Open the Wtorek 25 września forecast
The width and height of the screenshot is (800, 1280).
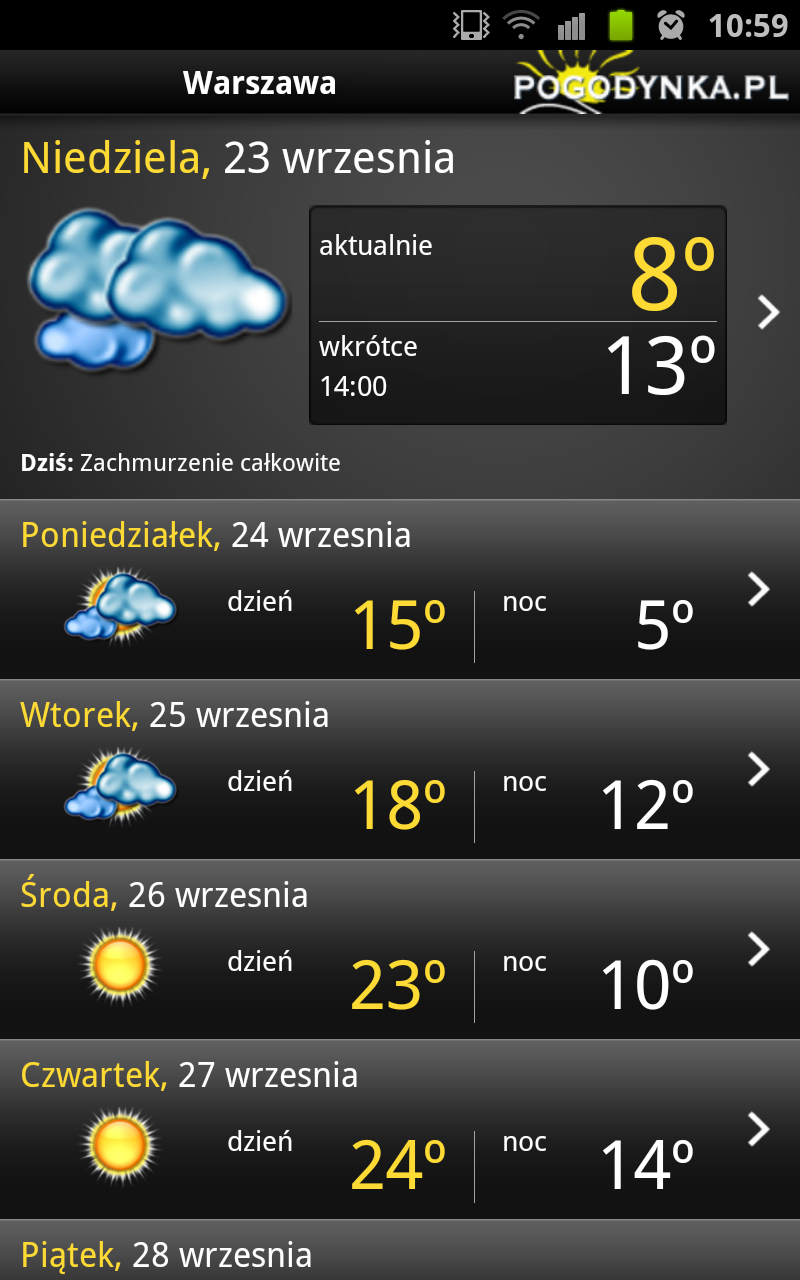(x=400, y=770)
